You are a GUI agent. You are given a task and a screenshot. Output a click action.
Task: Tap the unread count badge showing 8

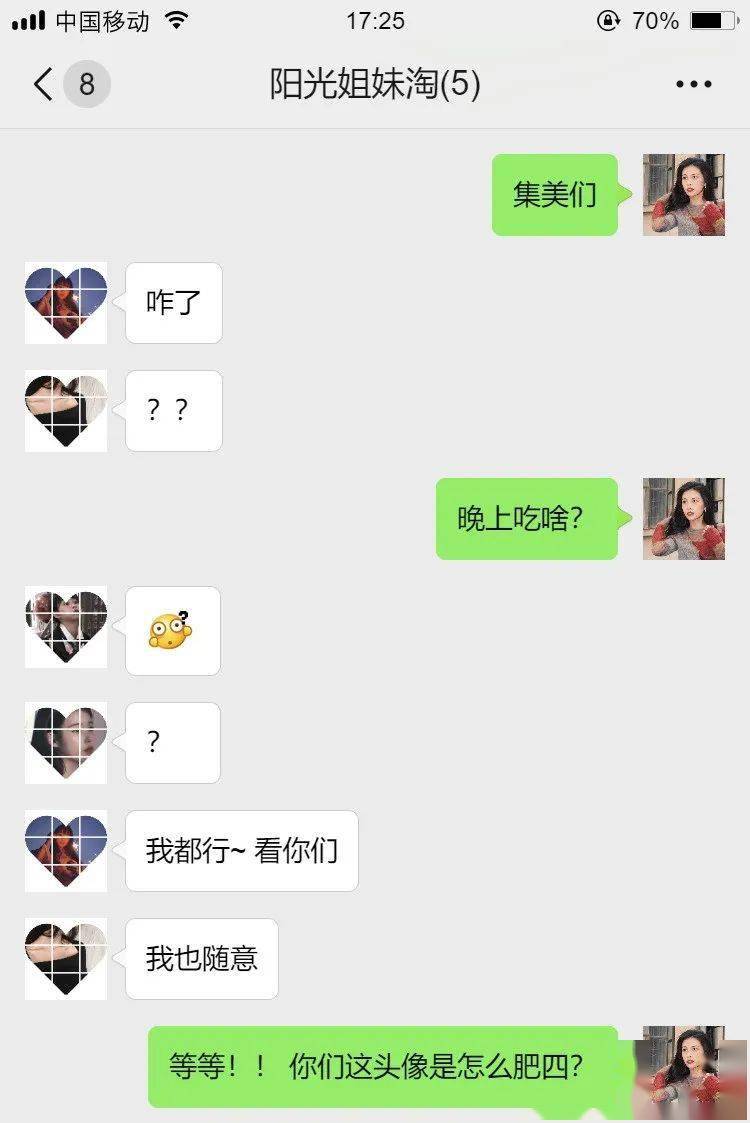pyautogui.click(x=85, y=84)
